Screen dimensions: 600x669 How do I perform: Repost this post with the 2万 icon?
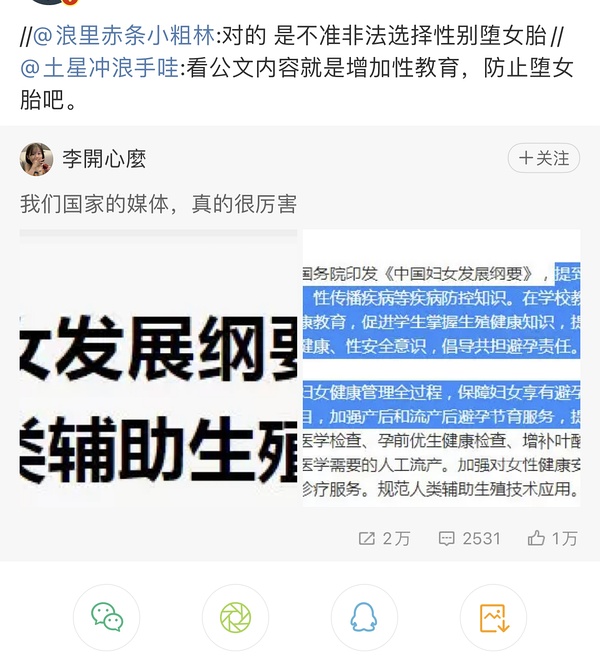pyautogui.click(x=384, y=538)
